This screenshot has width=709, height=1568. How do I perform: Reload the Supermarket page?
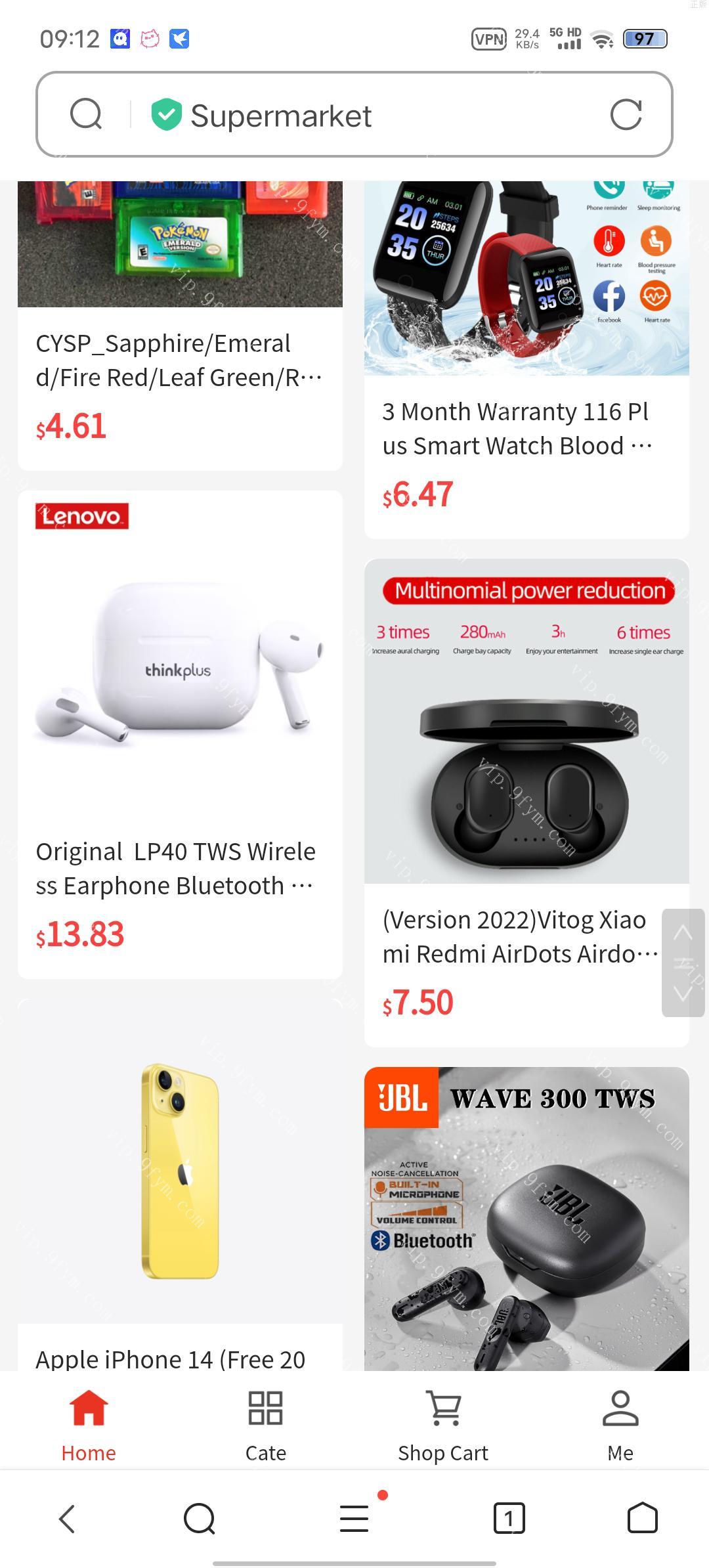point(626,115)
